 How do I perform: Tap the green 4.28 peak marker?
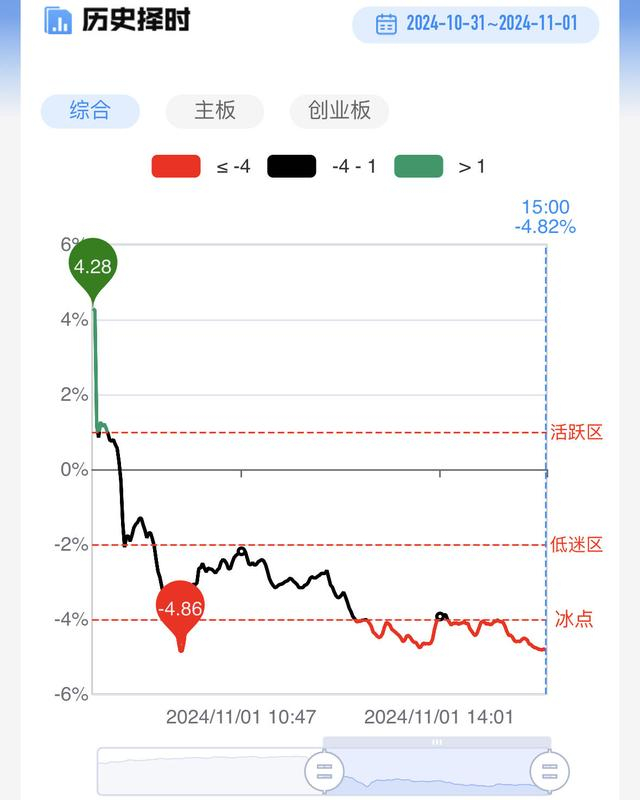(x=93, y=265)
